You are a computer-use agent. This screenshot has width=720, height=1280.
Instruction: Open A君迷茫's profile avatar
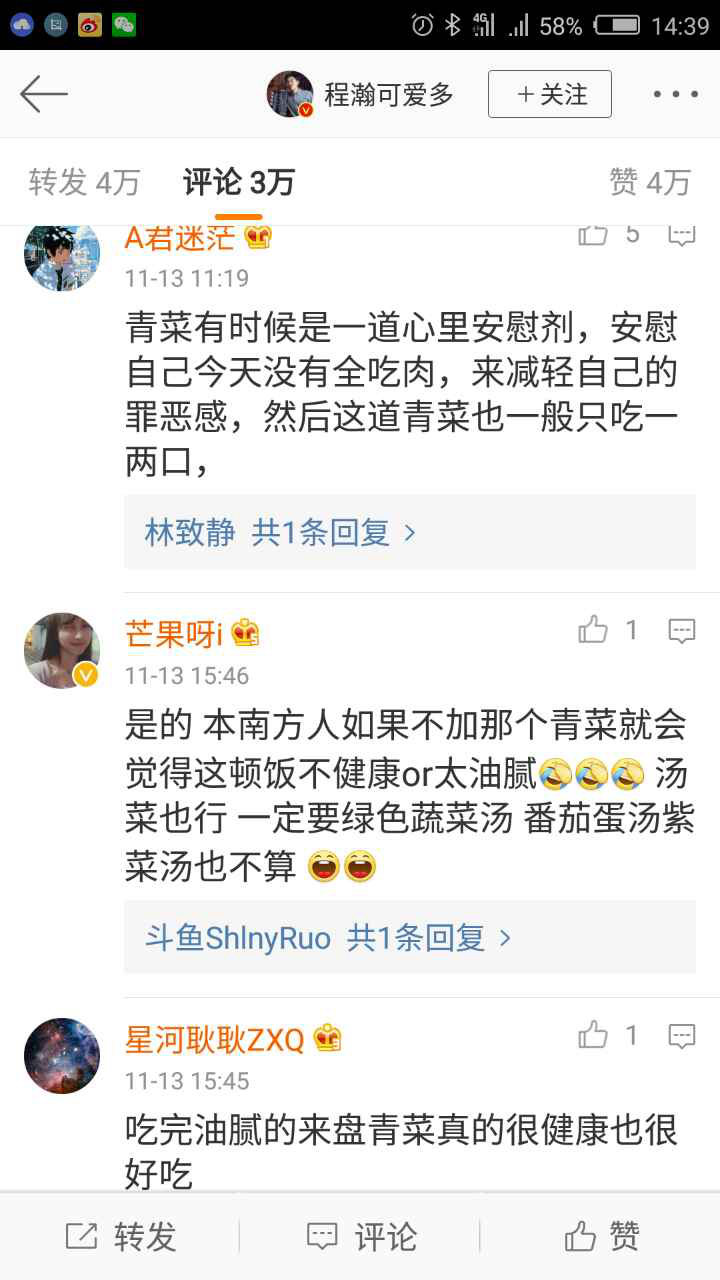click(x=62, y=254)
